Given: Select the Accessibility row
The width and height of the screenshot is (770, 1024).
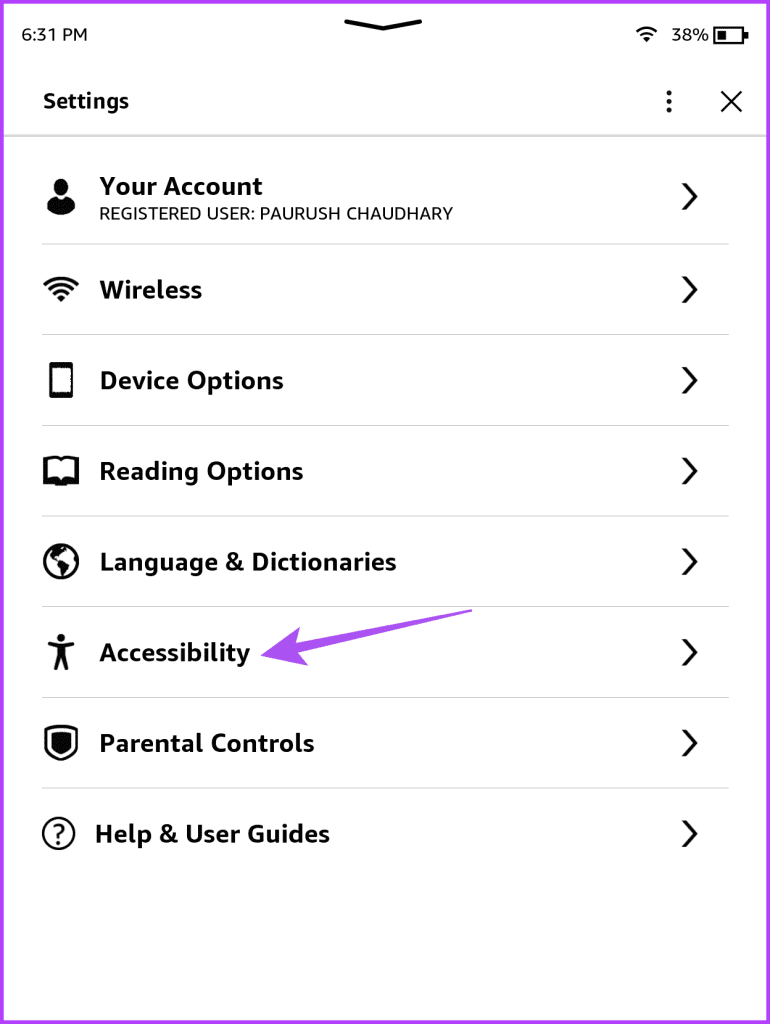Looking at the screenshot, I should tap(384, 653).
